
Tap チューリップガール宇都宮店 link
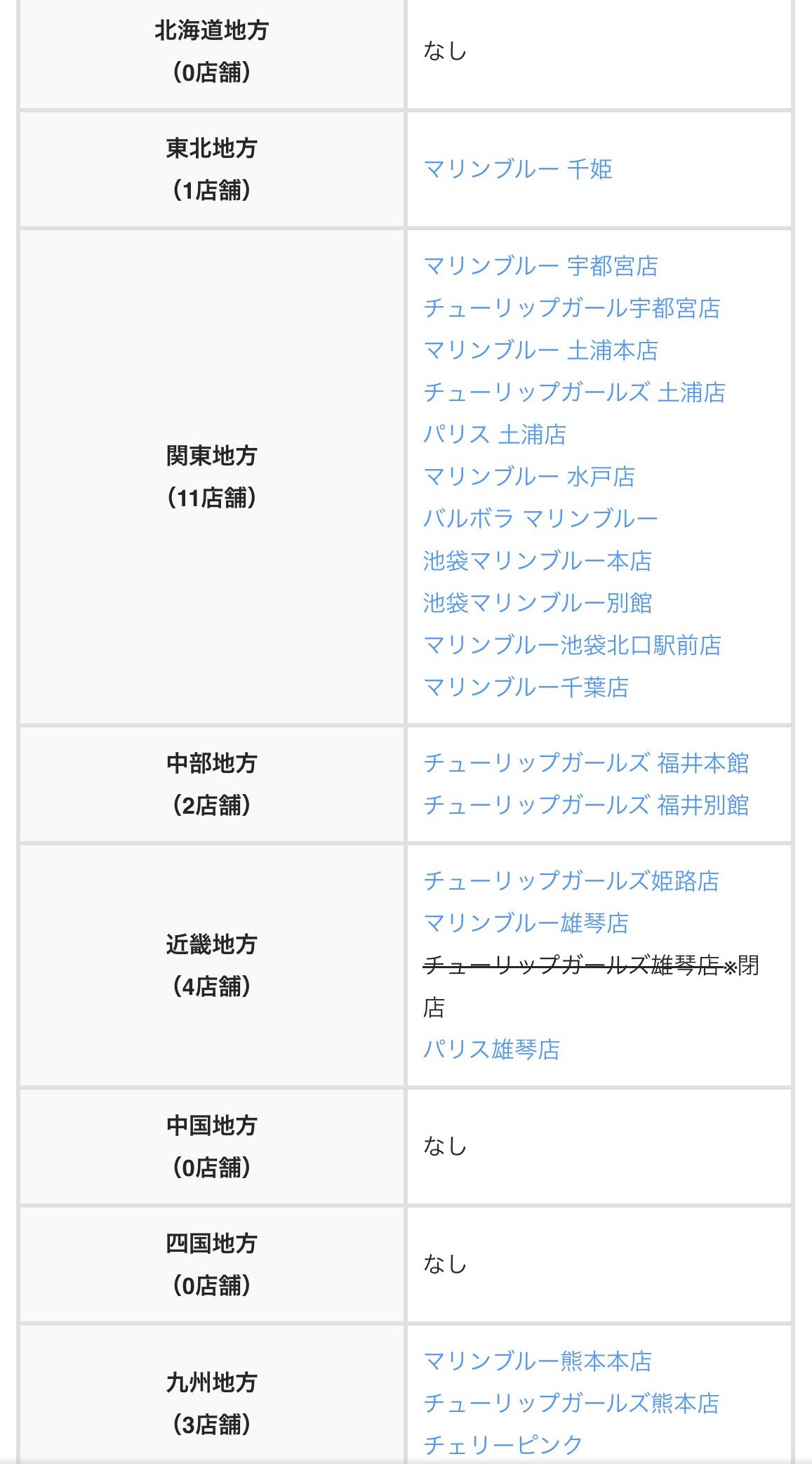pos(571,308)
